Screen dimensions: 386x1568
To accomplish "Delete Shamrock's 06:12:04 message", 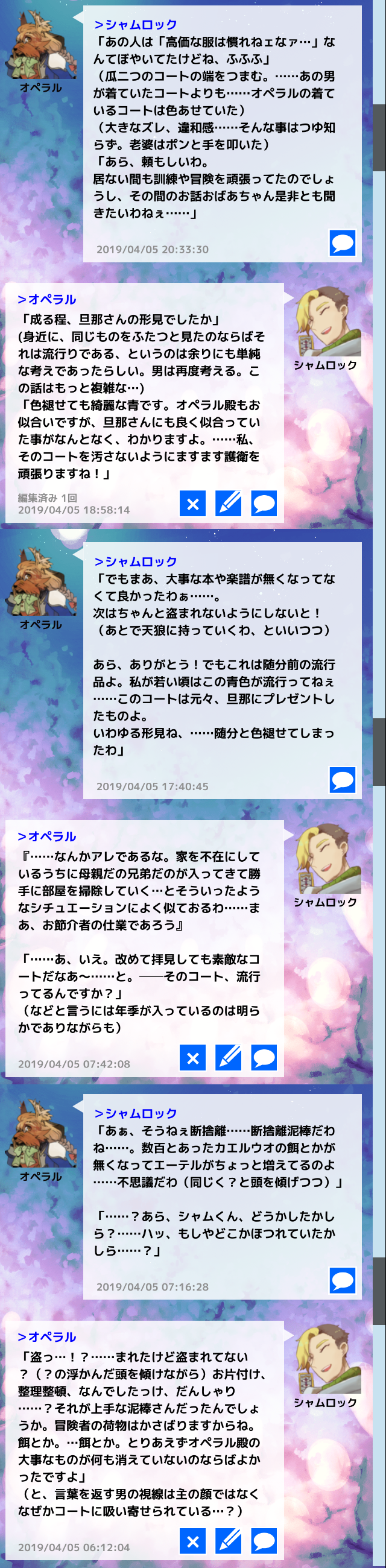I will [x=192, y=1541].
